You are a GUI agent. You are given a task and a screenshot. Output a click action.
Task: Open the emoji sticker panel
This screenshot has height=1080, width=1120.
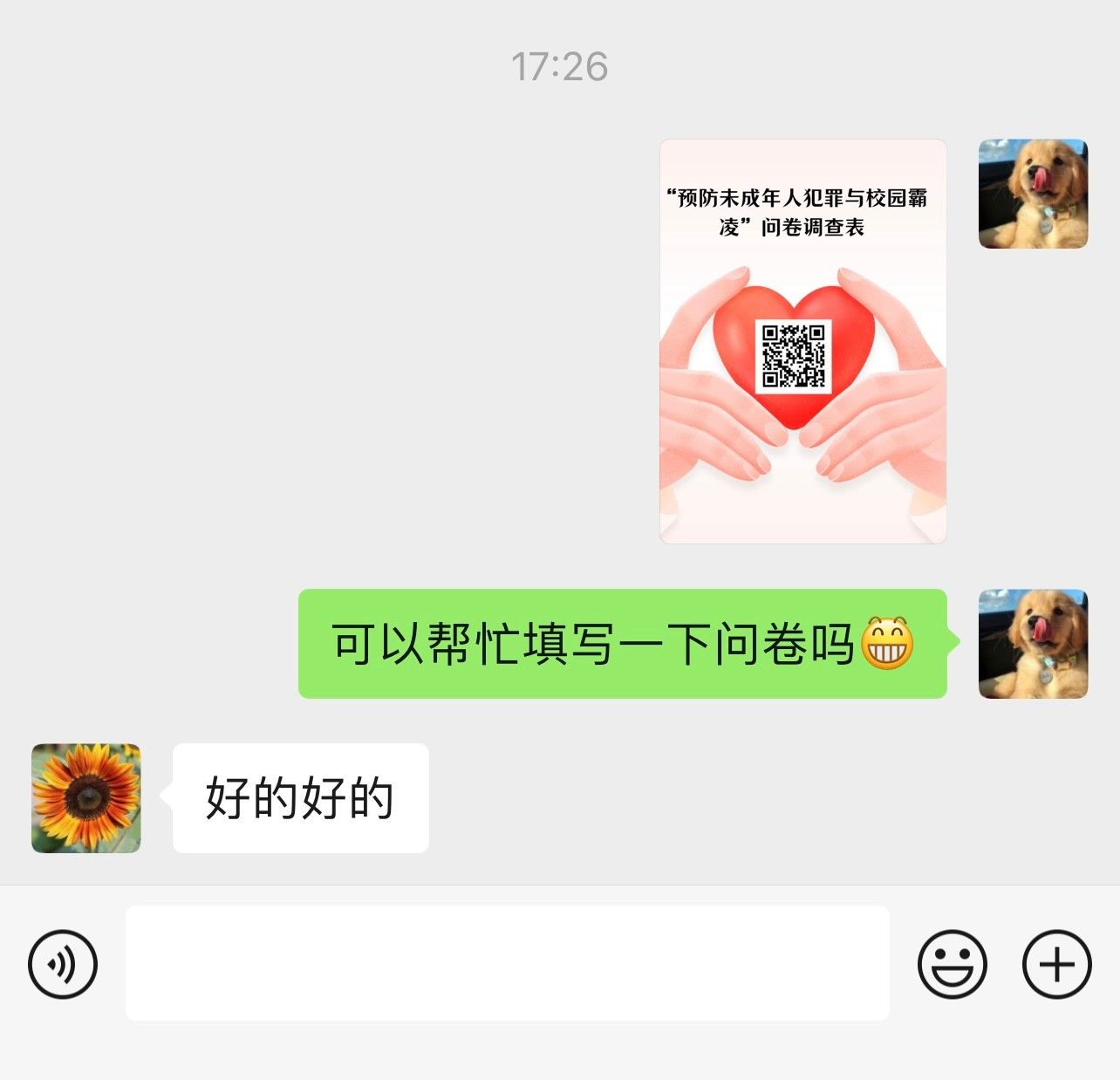pos(952,964)
